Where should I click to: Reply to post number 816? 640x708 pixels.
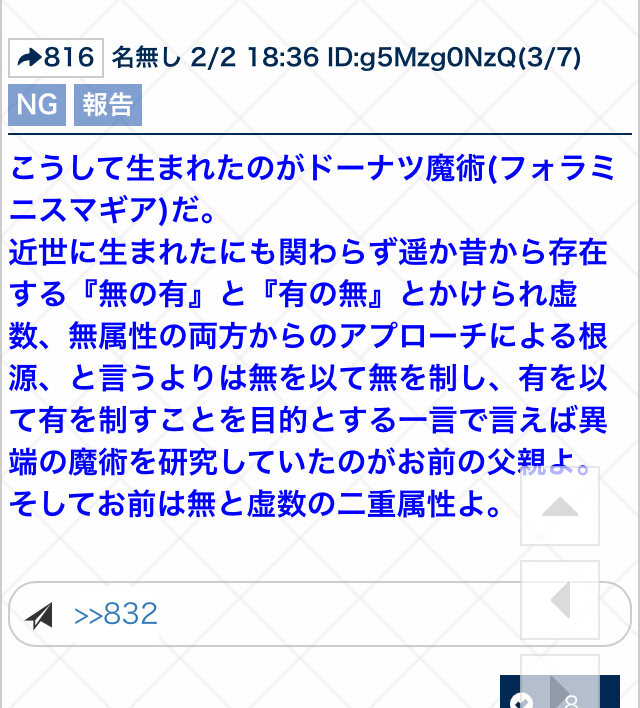pyautogui.click(x=56, y=58)
